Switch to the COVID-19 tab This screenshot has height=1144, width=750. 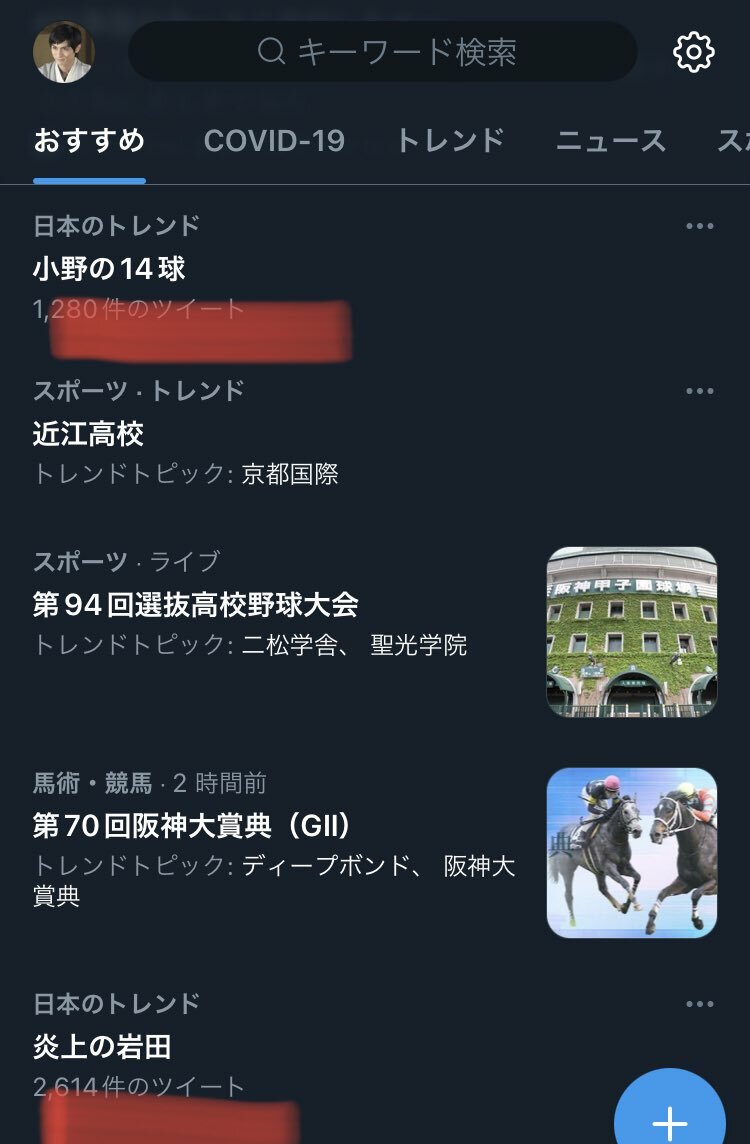coord(274,141)
